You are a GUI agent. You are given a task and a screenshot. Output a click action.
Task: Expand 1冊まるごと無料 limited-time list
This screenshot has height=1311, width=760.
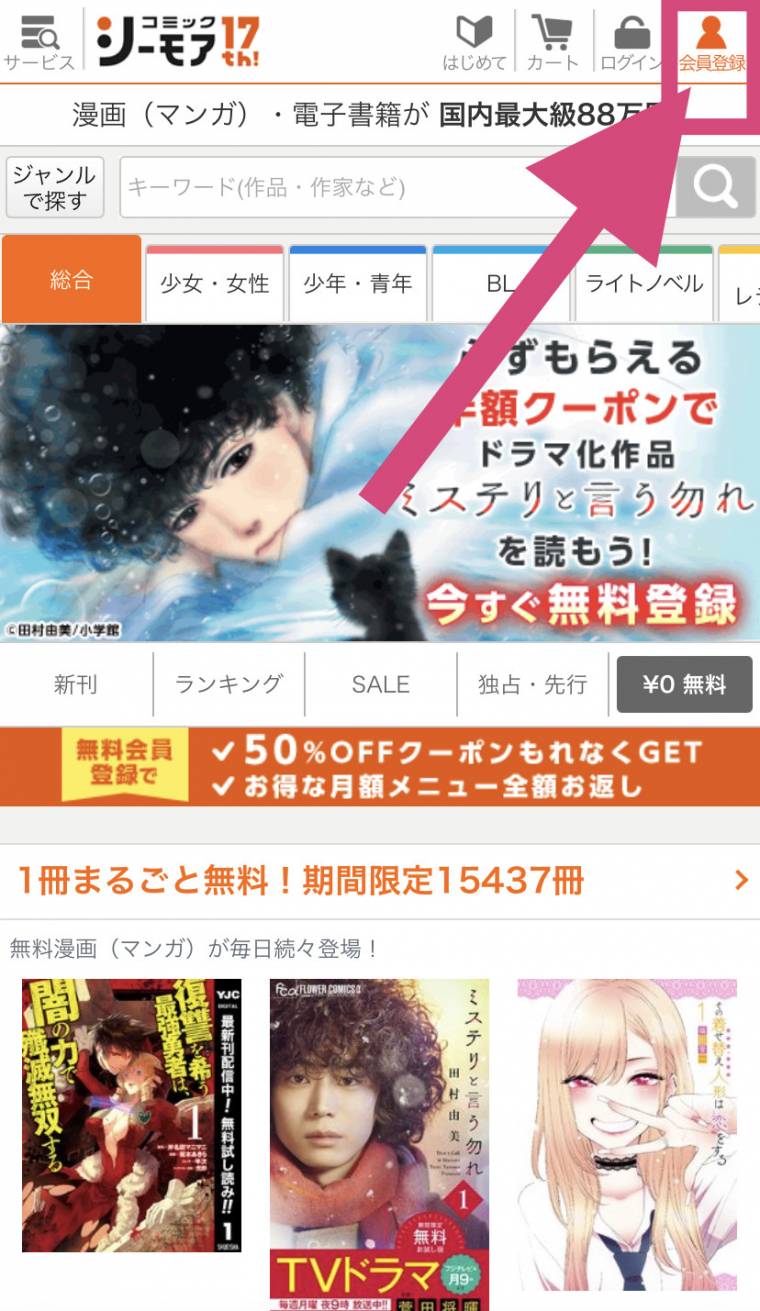click(x=380, y=881)
